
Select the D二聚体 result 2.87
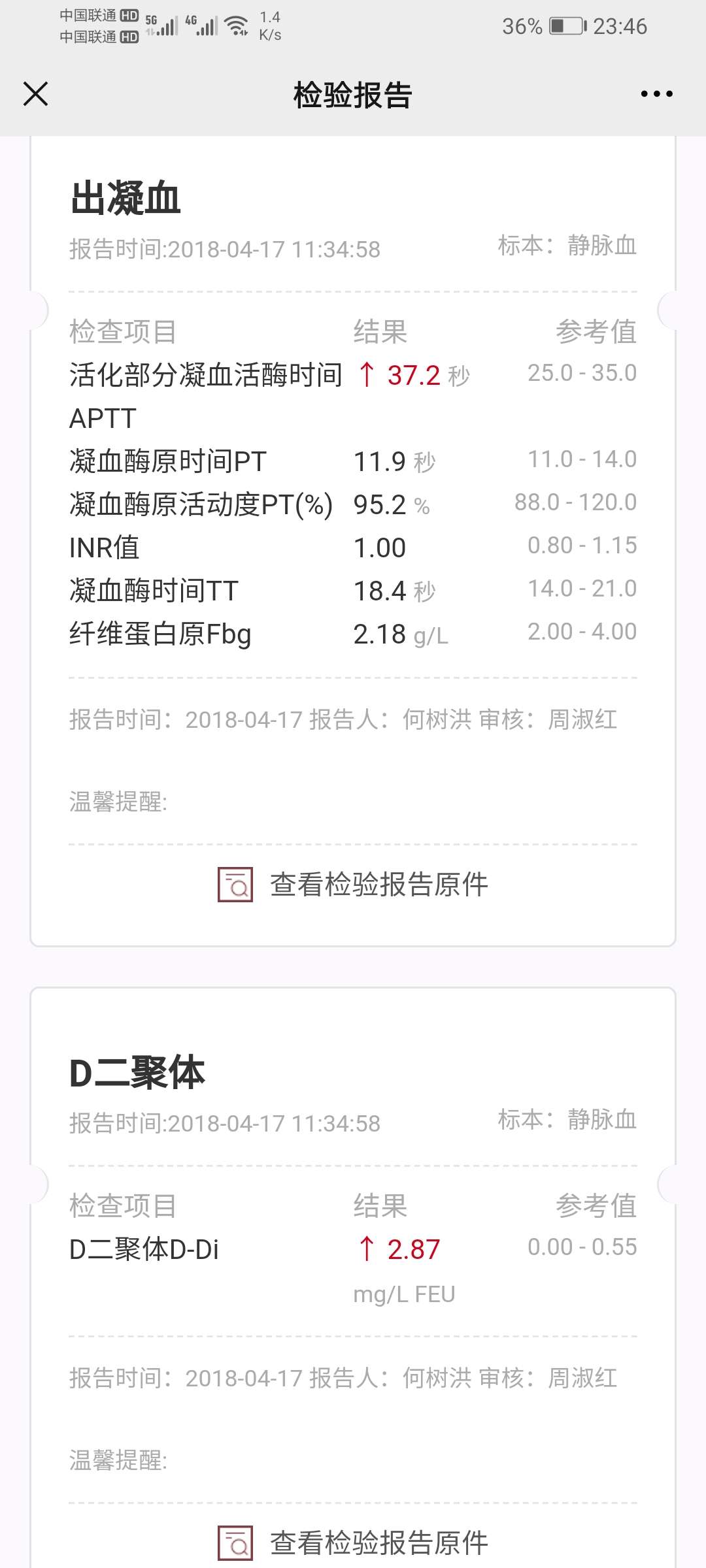pos(412,1246)
